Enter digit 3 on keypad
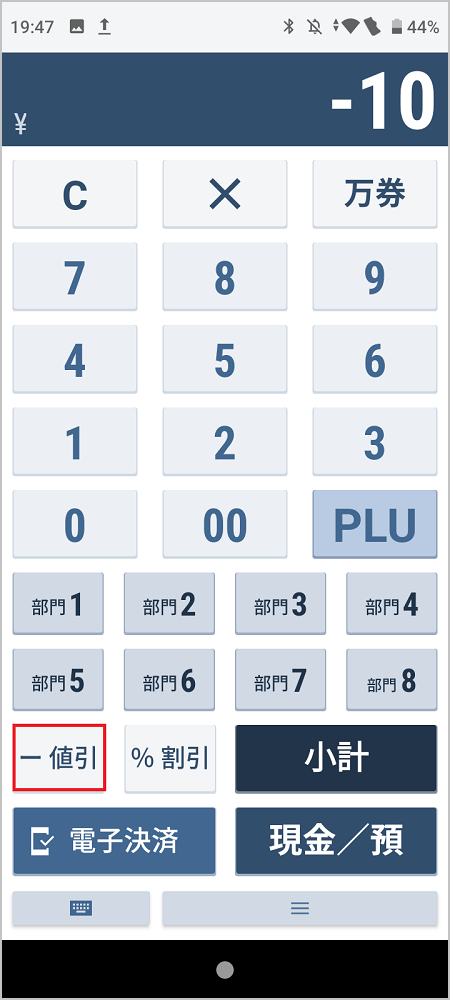Viewport: 450px width, 1000px height. pyautogui.click(x=375, y=442)
